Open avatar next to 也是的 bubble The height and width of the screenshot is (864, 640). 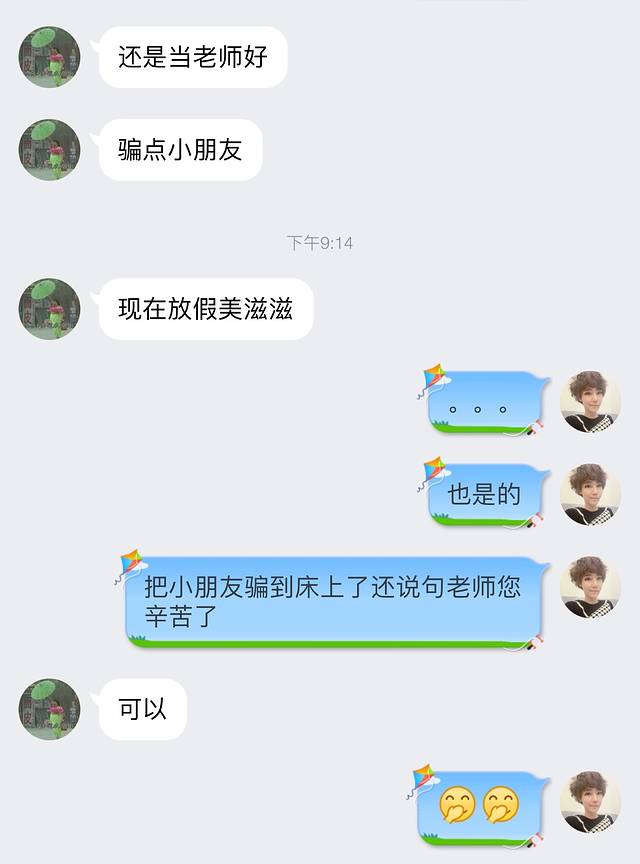pos(590,494)
